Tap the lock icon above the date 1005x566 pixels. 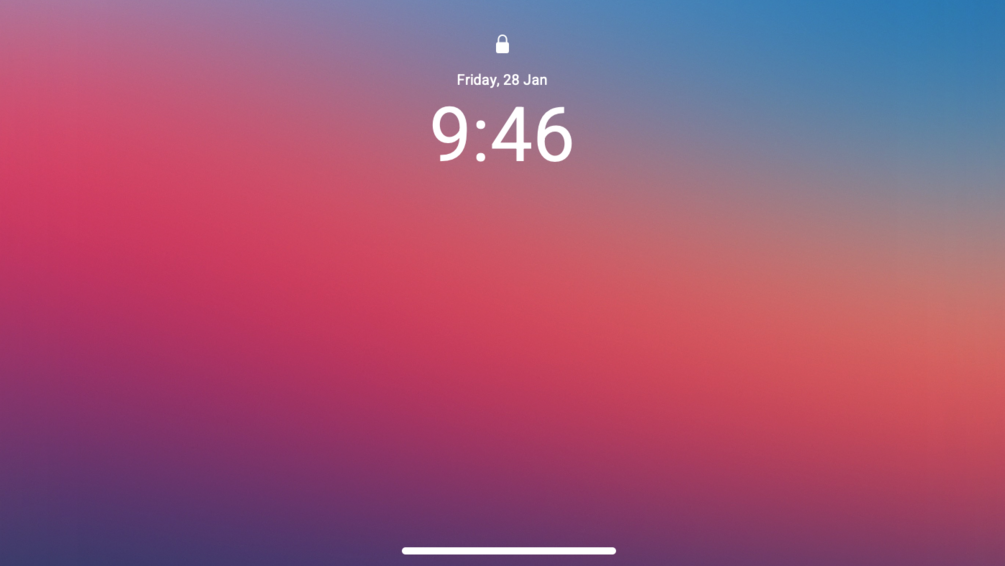click(502, 44)
